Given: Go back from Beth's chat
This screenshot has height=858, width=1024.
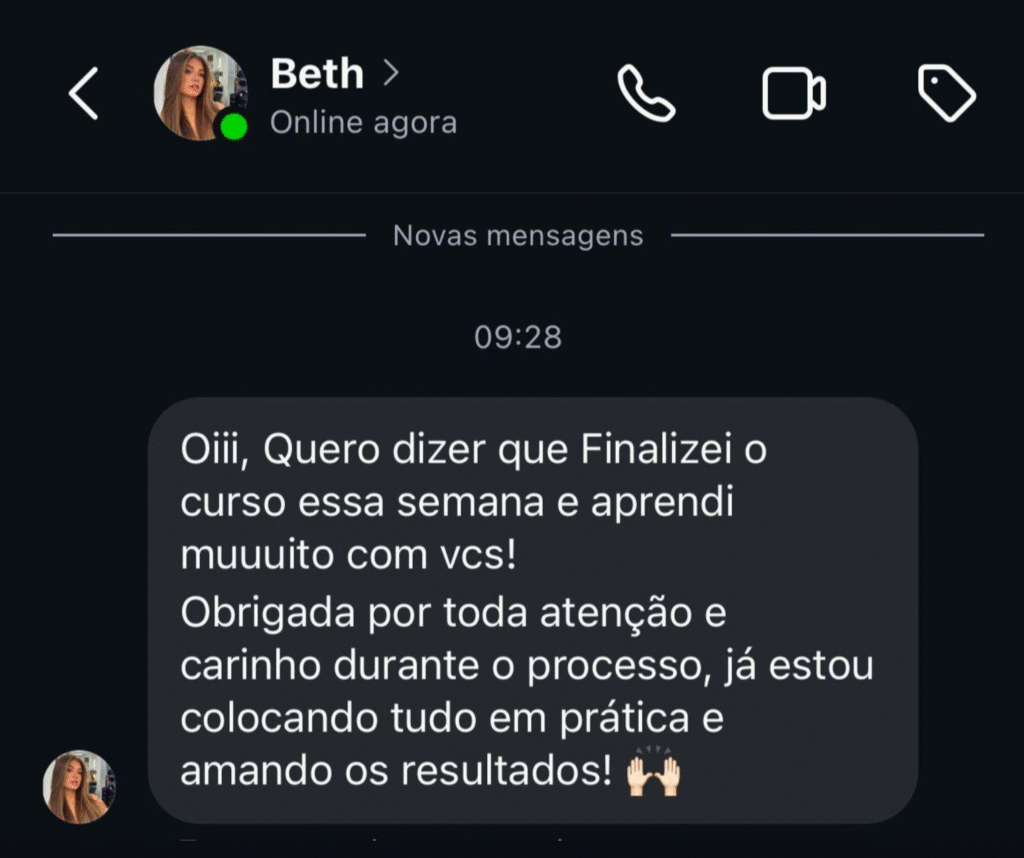Looking at the screenshot, I should [x=84, y=95].
